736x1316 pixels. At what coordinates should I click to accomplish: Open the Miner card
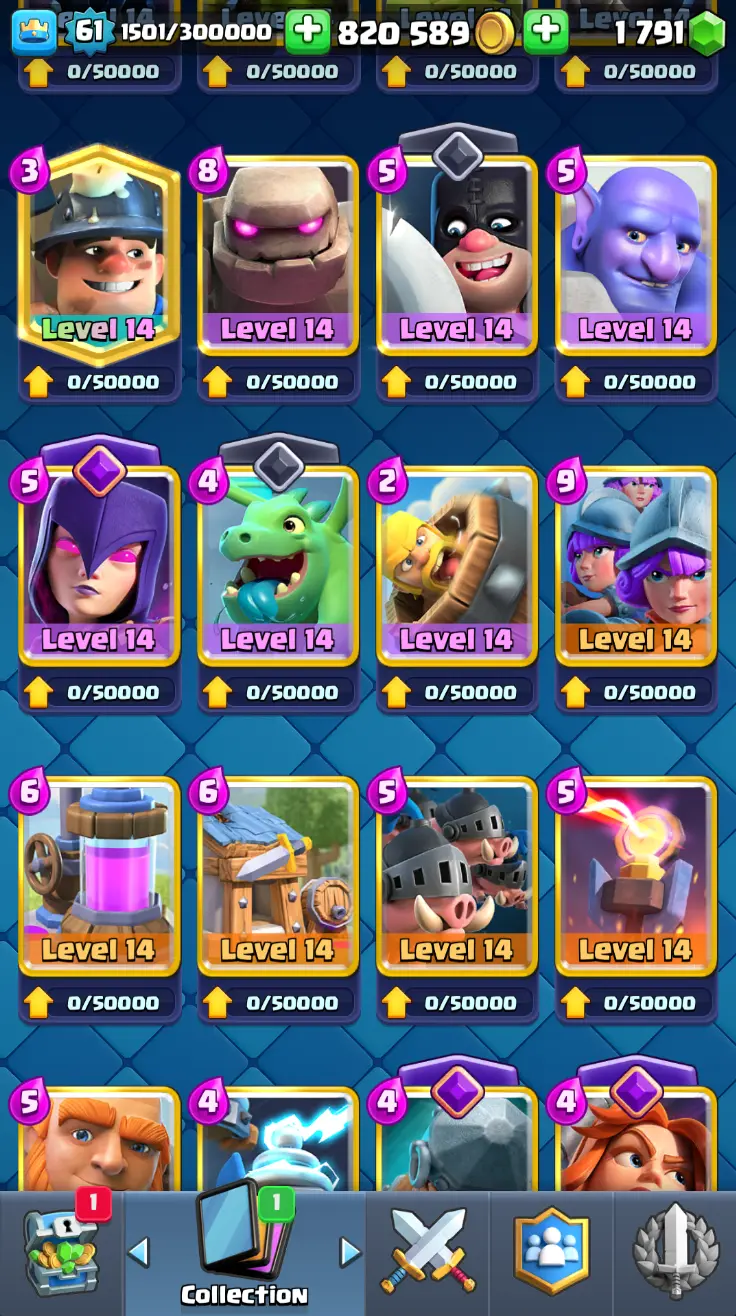pyautogui.click(x=99, y=255)
